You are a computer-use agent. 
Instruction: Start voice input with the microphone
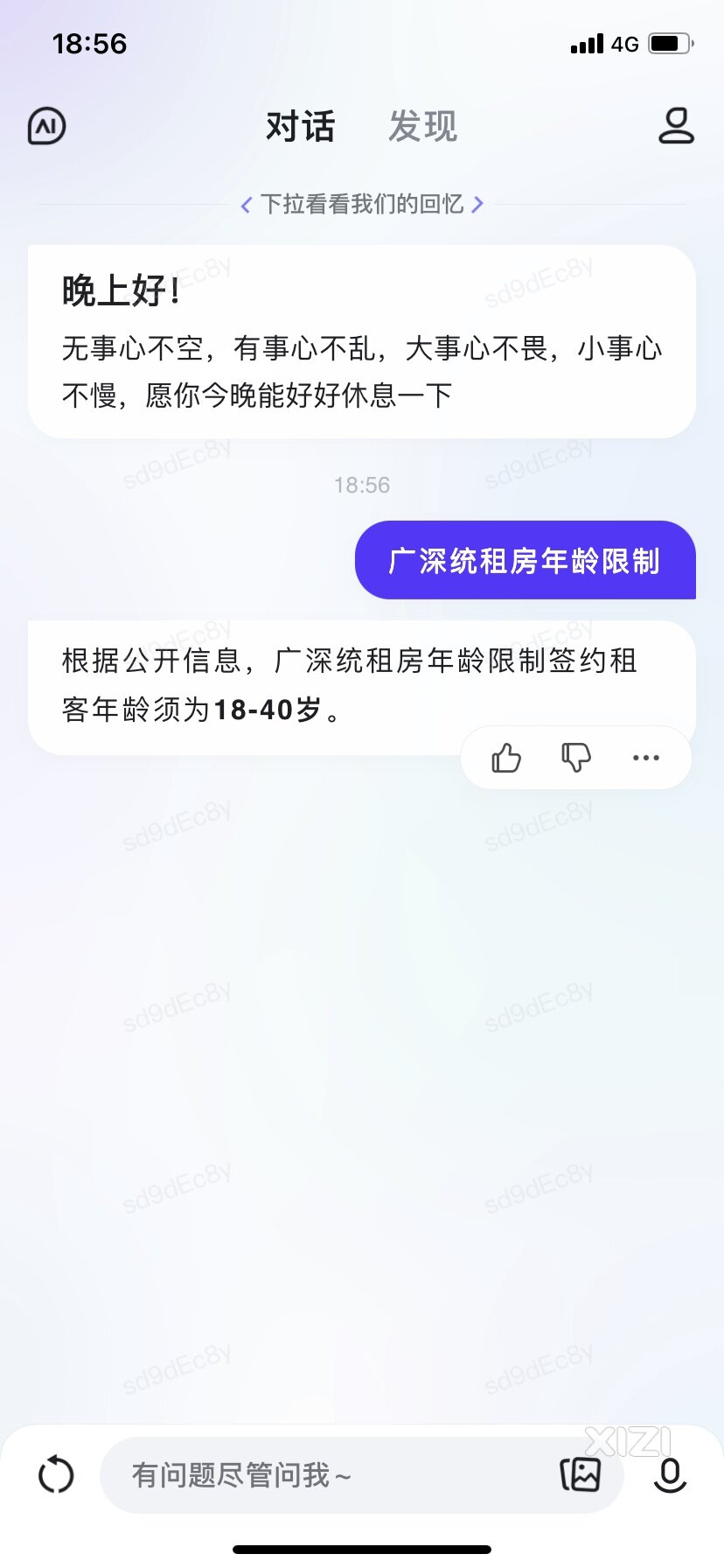tap(670, 1475)
